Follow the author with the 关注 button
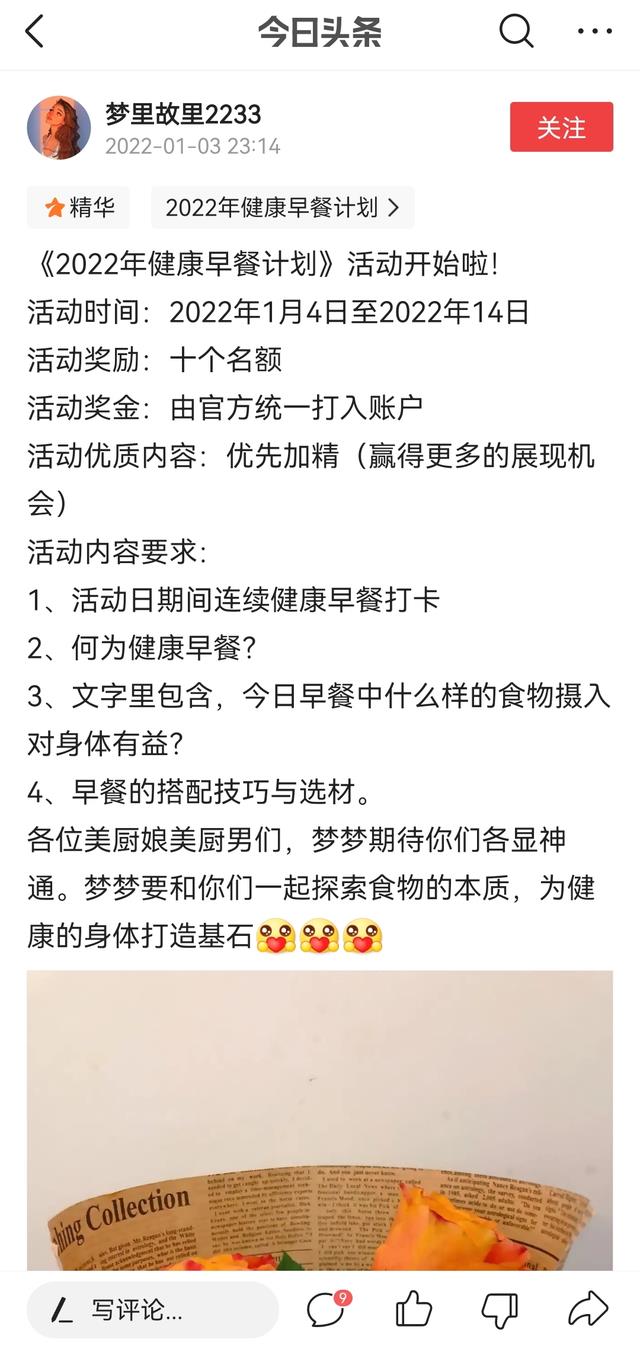Screen dimensions: 640x1349 point(561,127)
